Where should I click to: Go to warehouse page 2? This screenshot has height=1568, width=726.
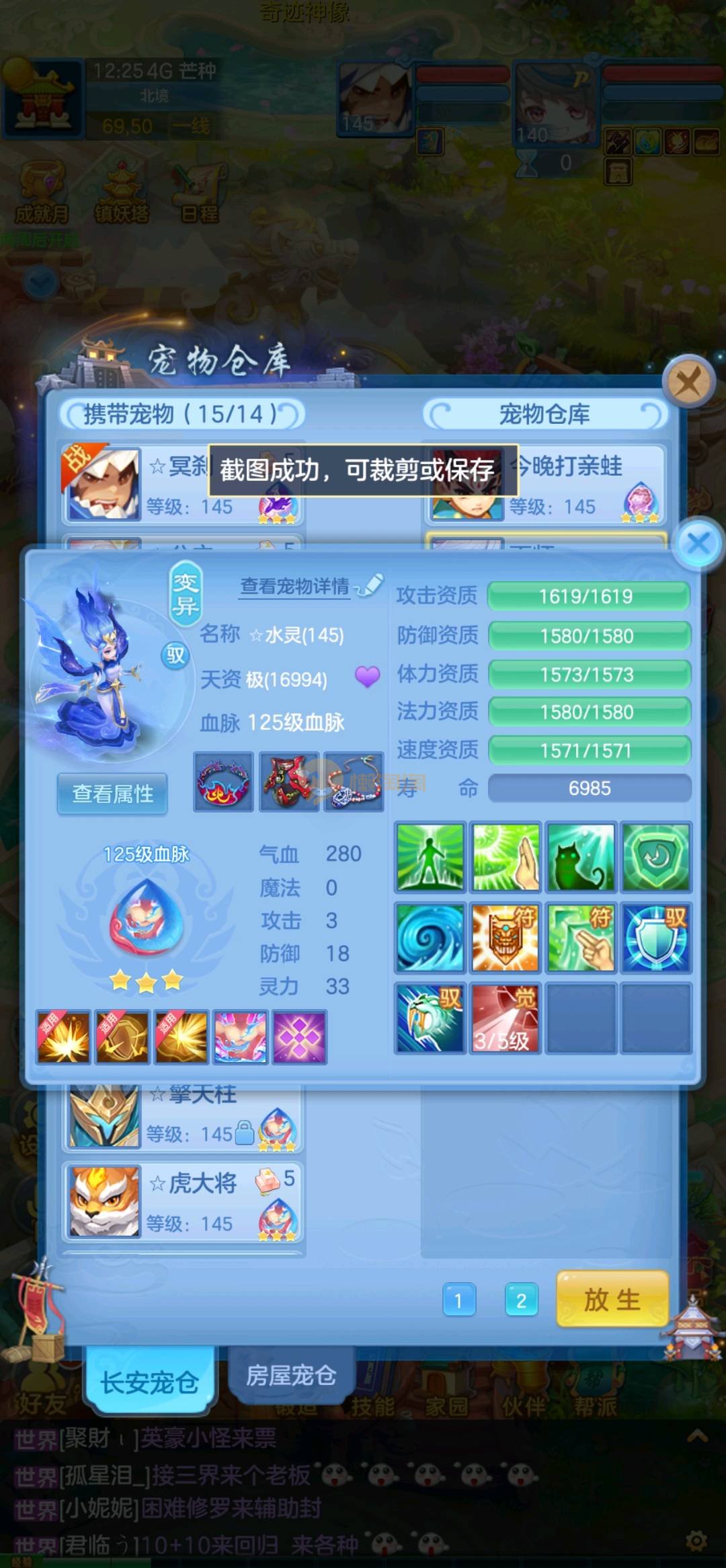pyautogui.click(x=521, y=1300)
